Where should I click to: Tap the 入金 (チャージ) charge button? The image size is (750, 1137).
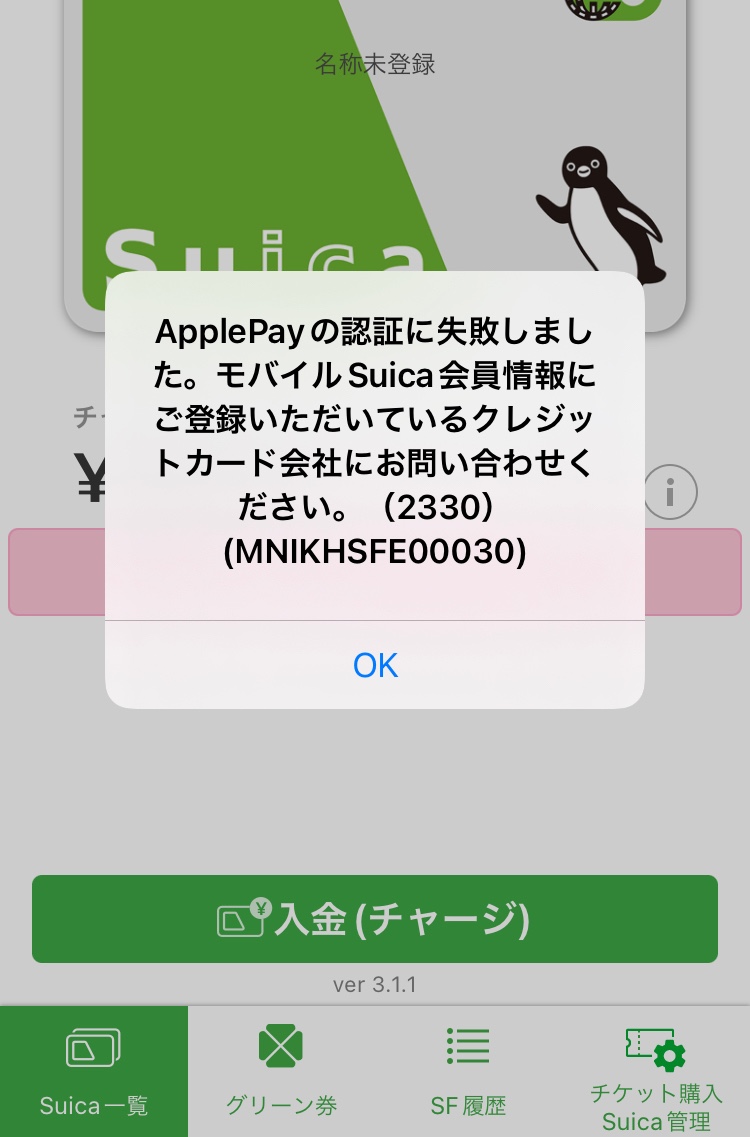coord(375,919)
